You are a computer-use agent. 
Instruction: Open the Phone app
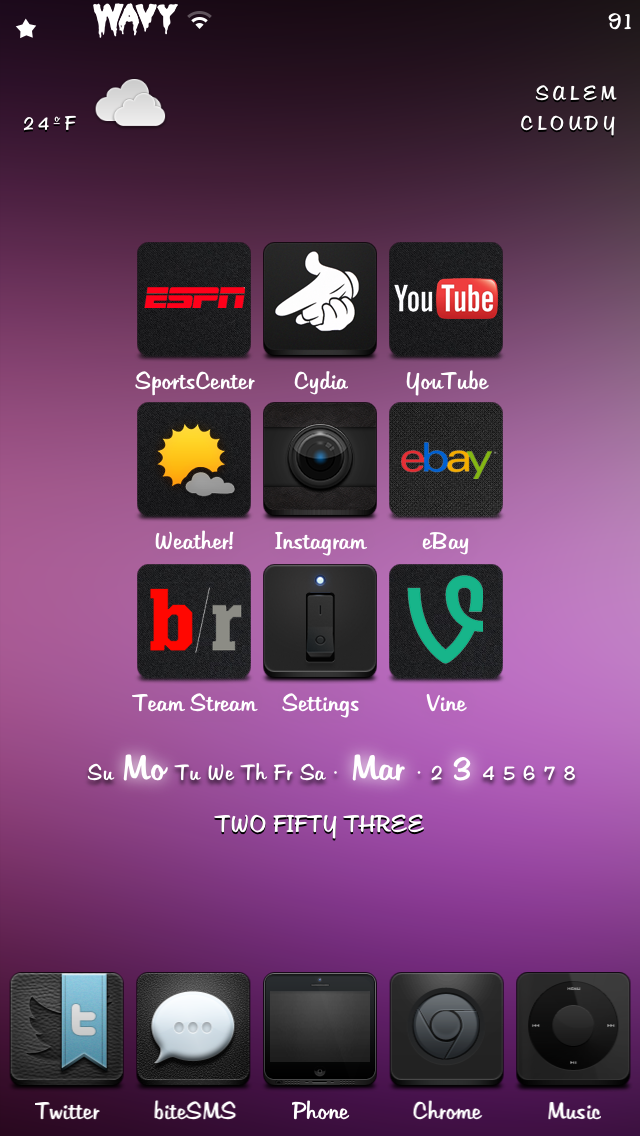pos(320,1029)
